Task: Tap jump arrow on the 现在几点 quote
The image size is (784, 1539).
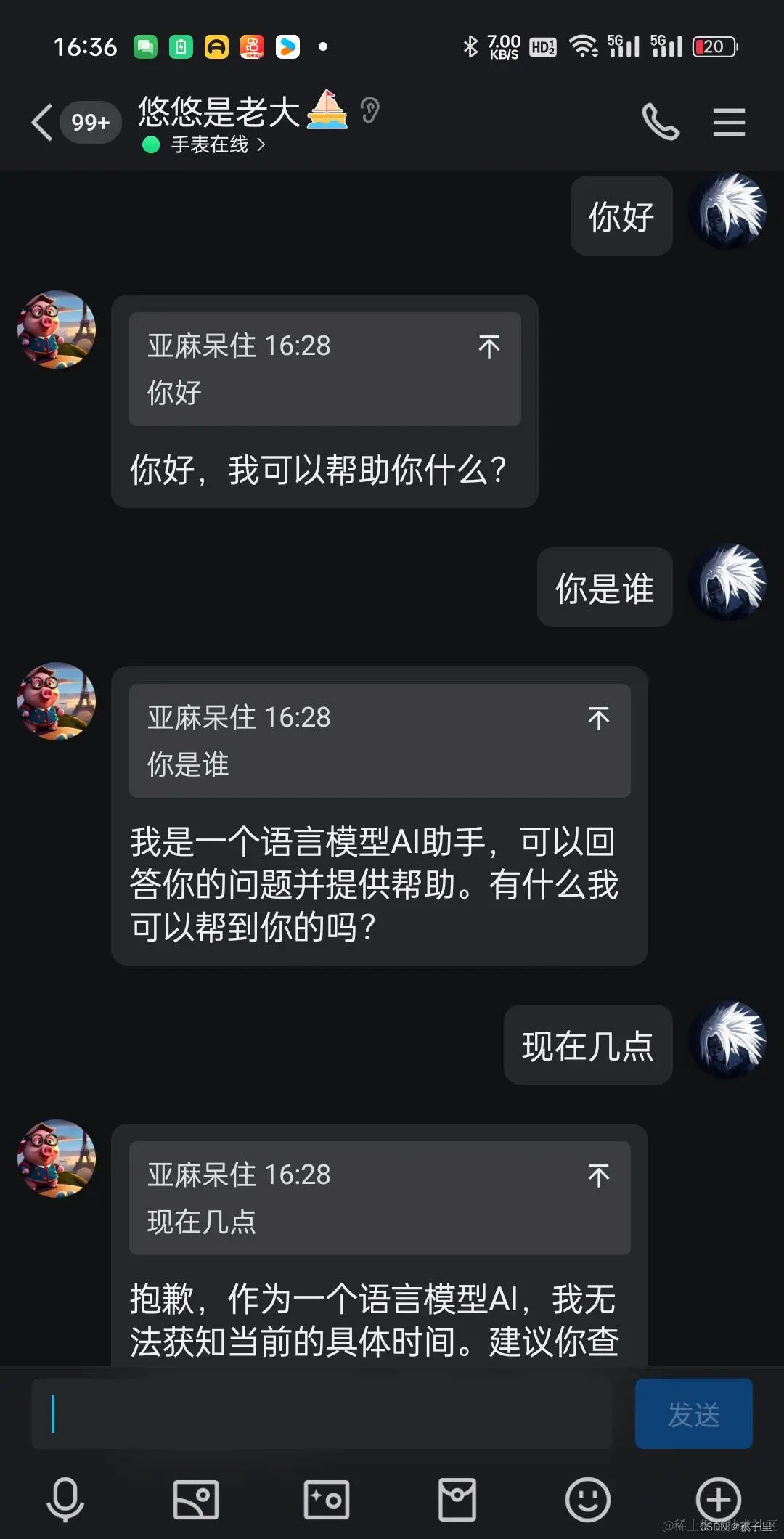Action: (600, 1175)
